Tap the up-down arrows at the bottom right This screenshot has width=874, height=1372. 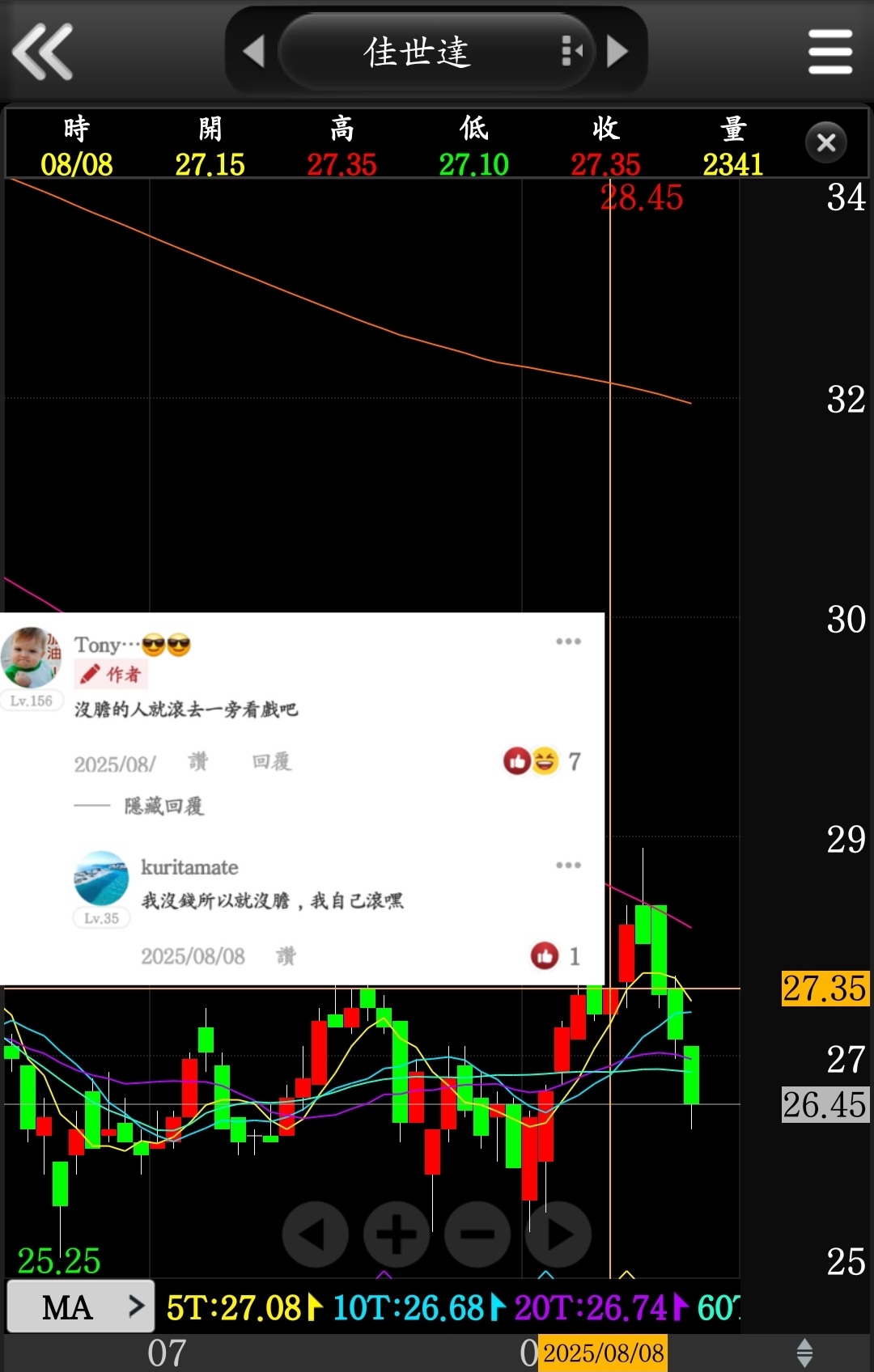pyautogui.click(x=804, y=1353)
